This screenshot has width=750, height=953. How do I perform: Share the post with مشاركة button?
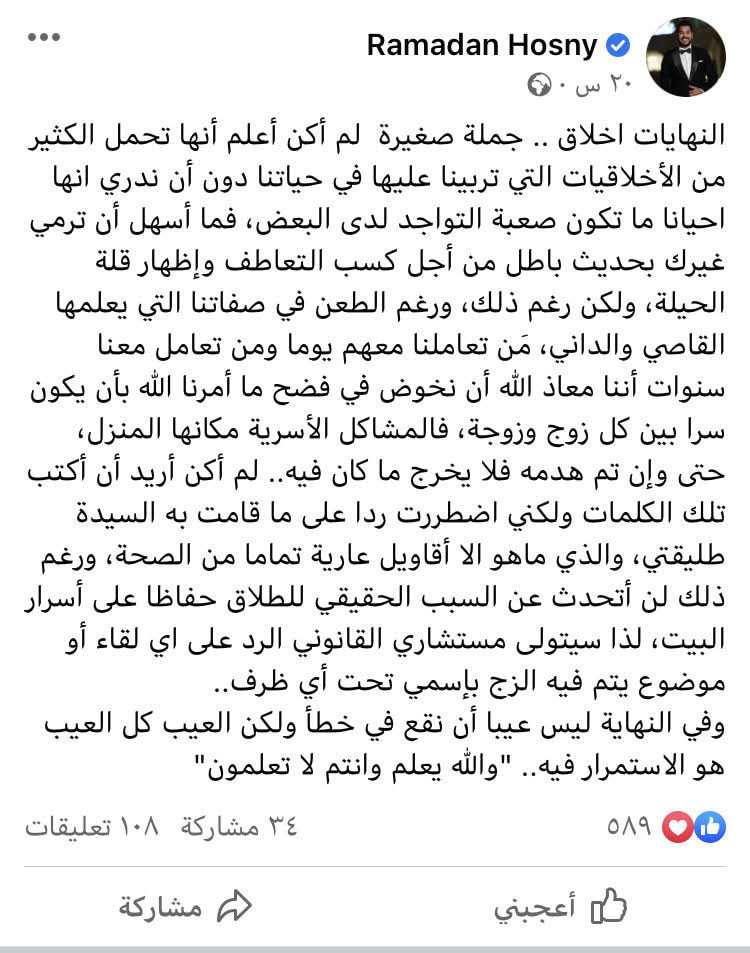coord(184,907)
